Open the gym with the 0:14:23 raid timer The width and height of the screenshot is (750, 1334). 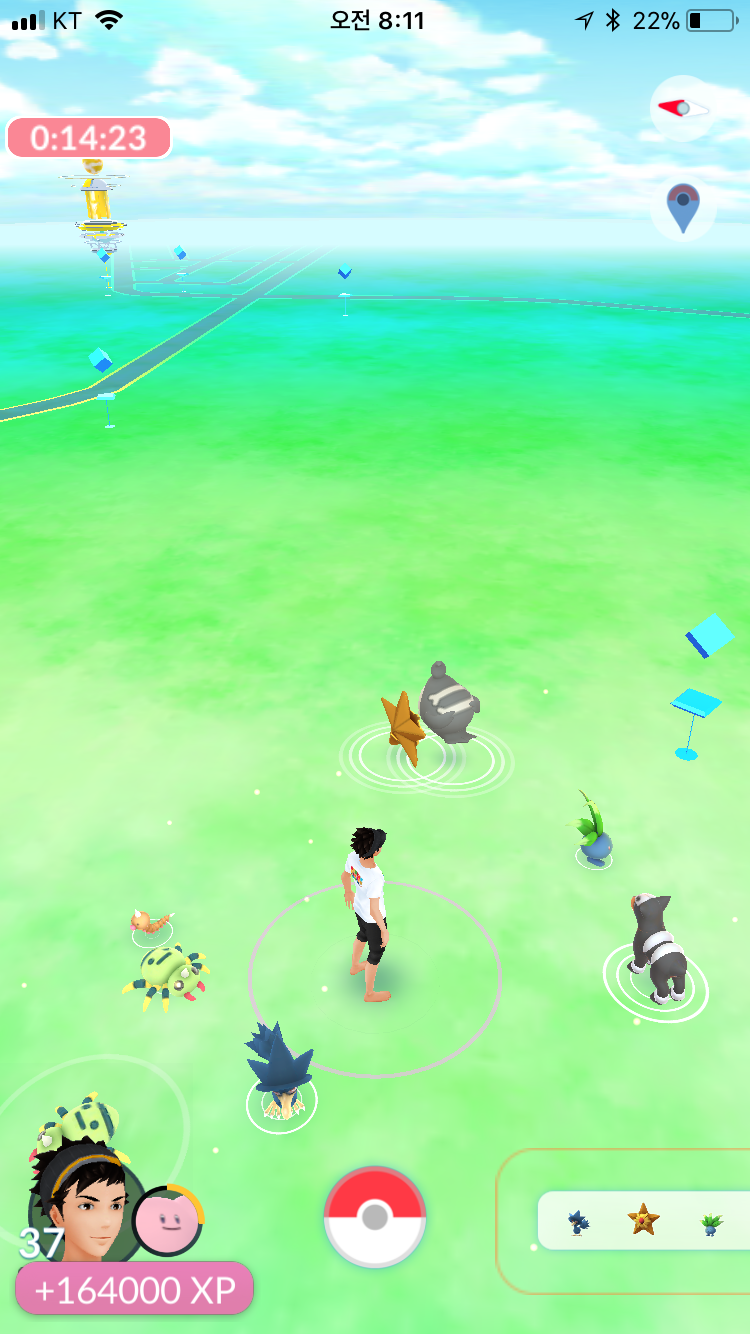pyautogui.click(x=98, y=205)
